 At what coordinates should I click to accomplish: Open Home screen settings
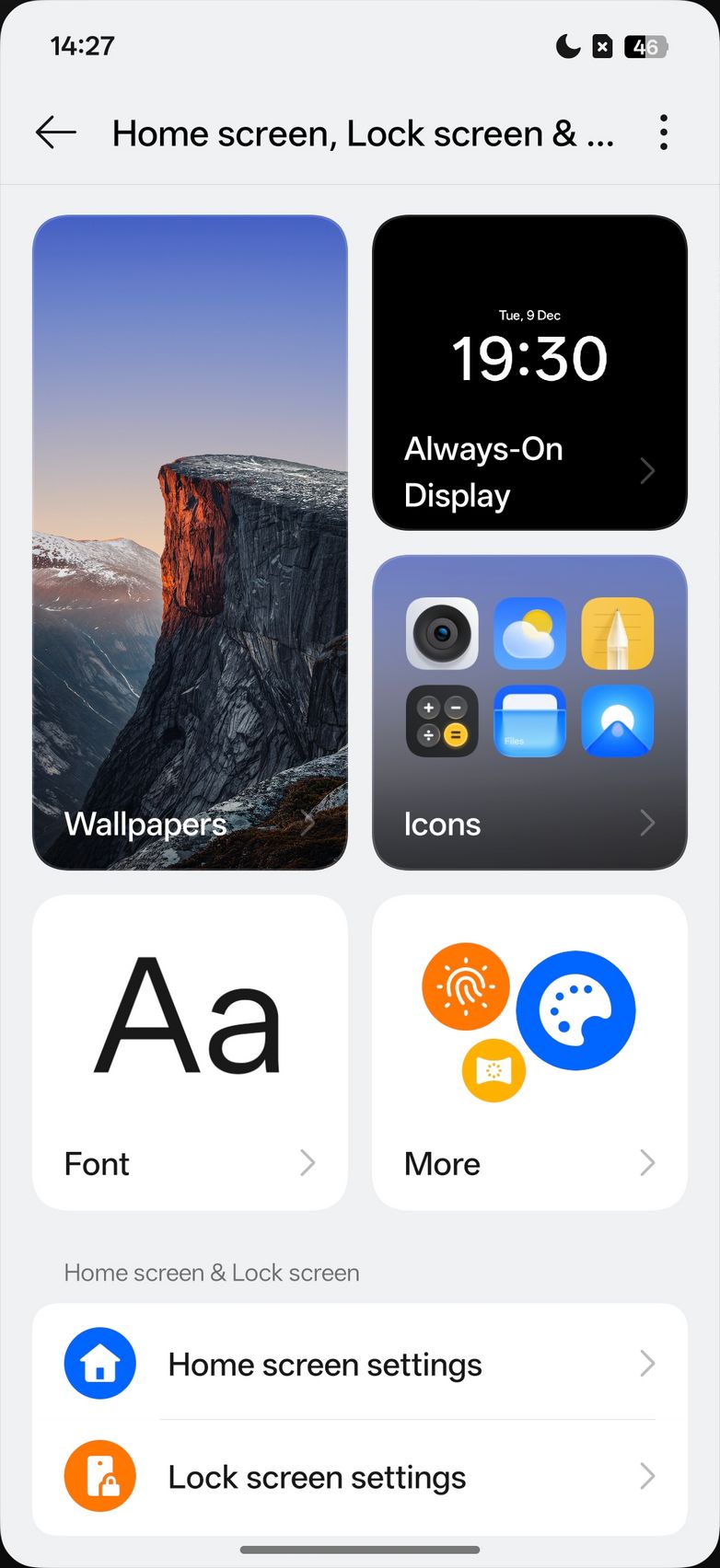point(360,1364)
